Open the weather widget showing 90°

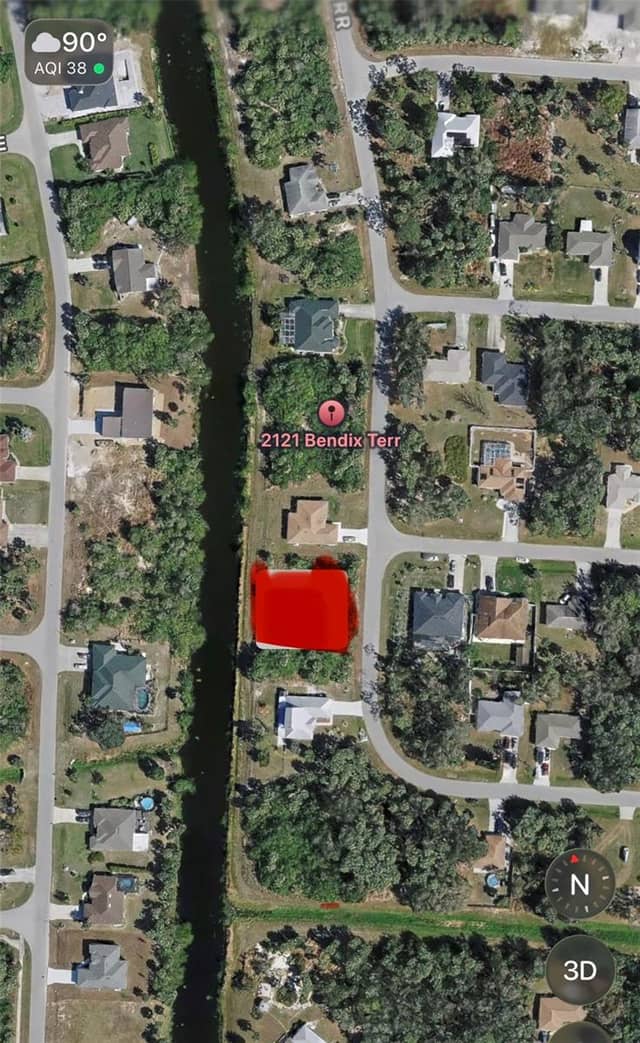[x=69, y=52]
